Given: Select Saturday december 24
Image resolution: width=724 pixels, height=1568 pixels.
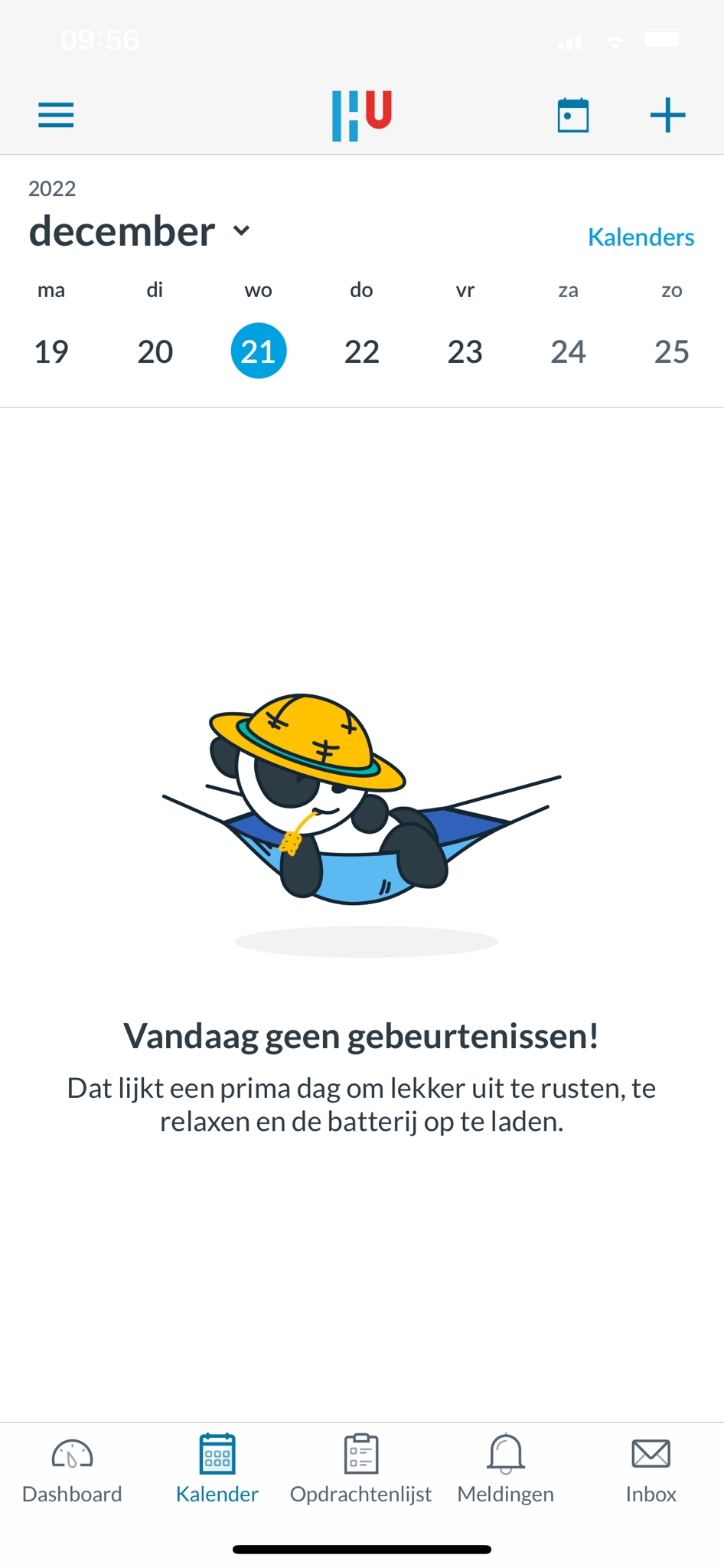Looking at the screenshot, I should pyautogui.click(x=568, y=351).
